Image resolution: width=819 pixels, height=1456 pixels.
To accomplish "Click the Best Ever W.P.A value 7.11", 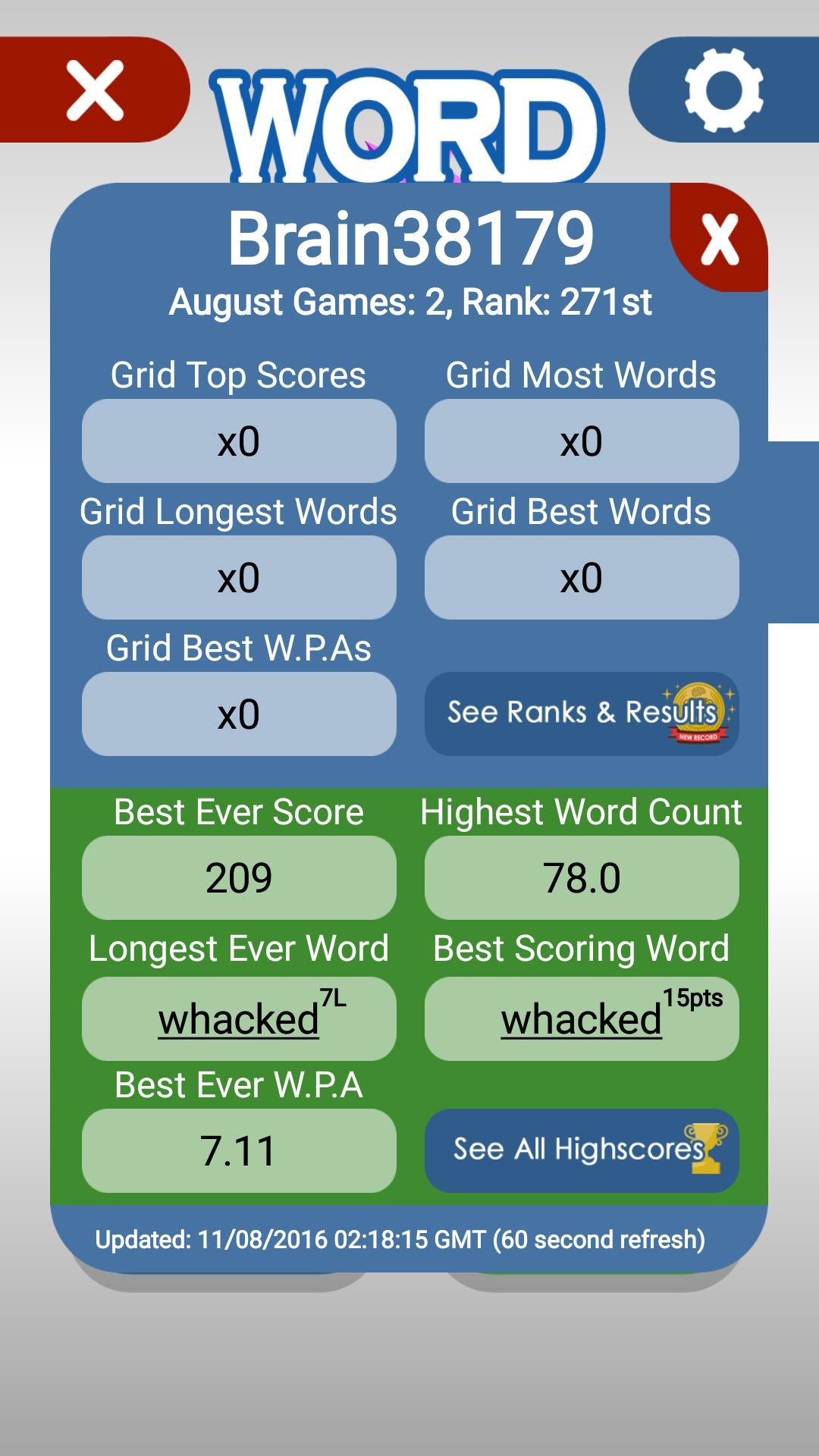I will [x=238, y=1150].
